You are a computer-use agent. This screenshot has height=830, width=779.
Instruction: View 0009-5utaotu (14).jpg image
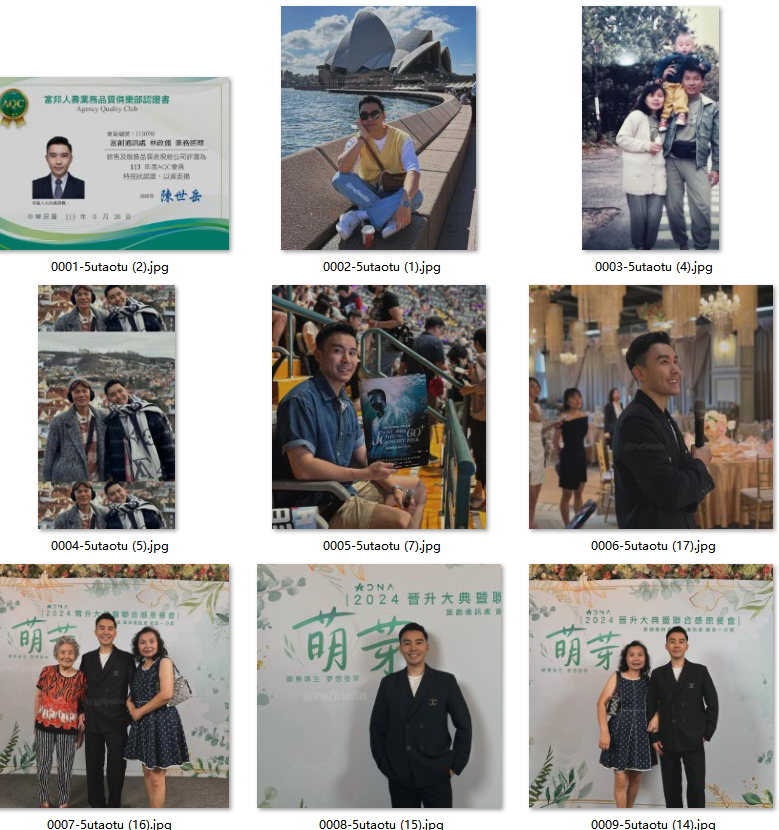click(650, 686)
